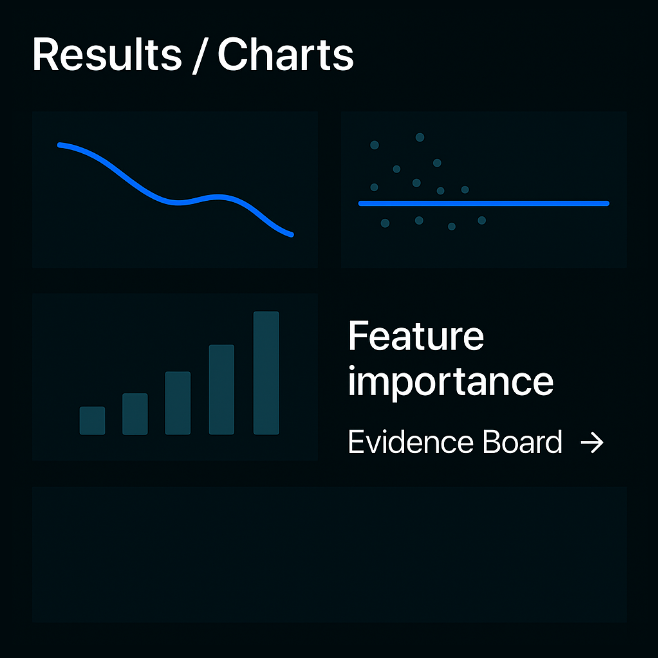The width and height of the screenshot is (658, 658).
Task: Open the scatter plot chart card
Action: [484, 189]
